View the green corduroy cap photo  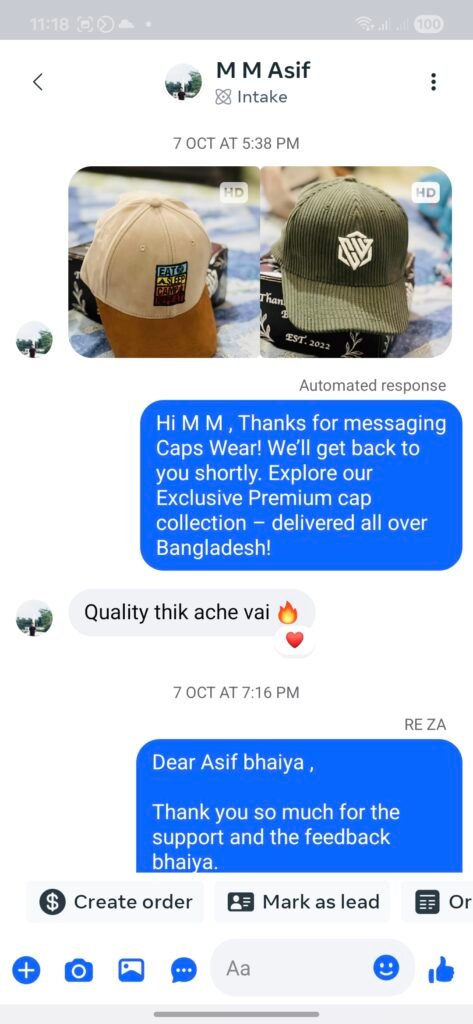356,262
